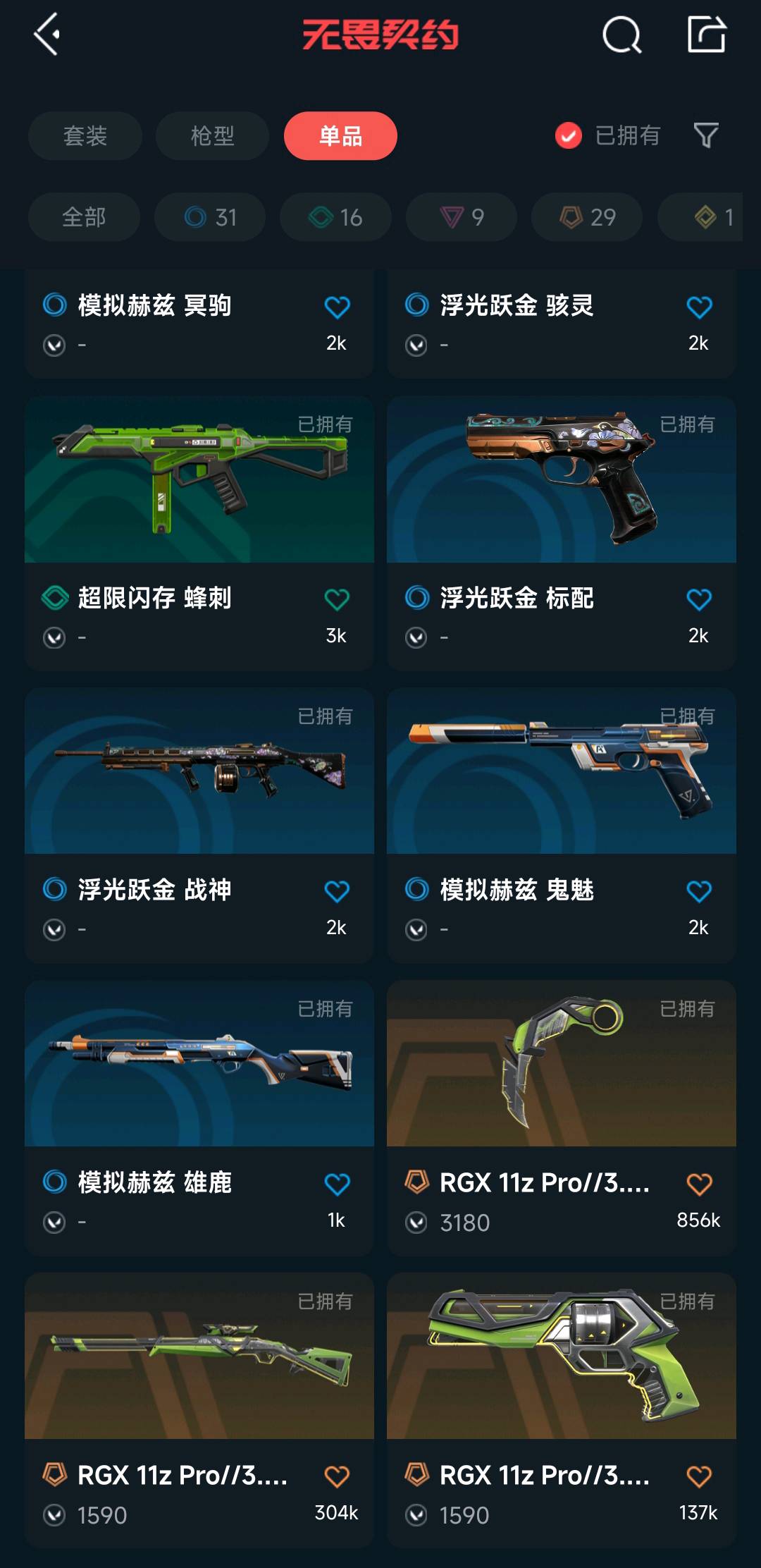Switch to the 套装 tab
Image resolution: width=761 pixels, height=1568 pixels.
pyautogui.click(x=85, y=135)
